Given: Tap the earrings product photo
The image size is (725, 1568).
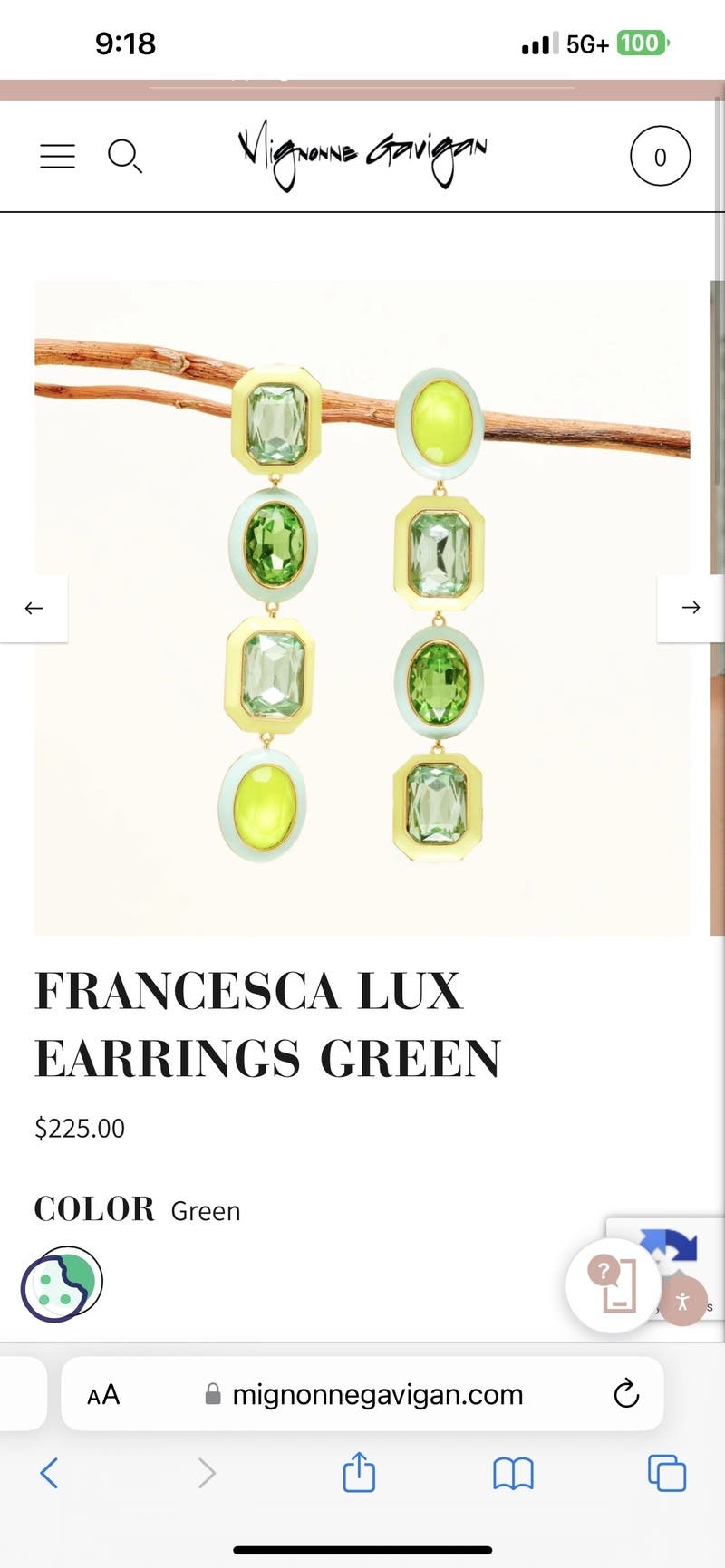Looking at the screenshot, I should click(x=362, y=607).
